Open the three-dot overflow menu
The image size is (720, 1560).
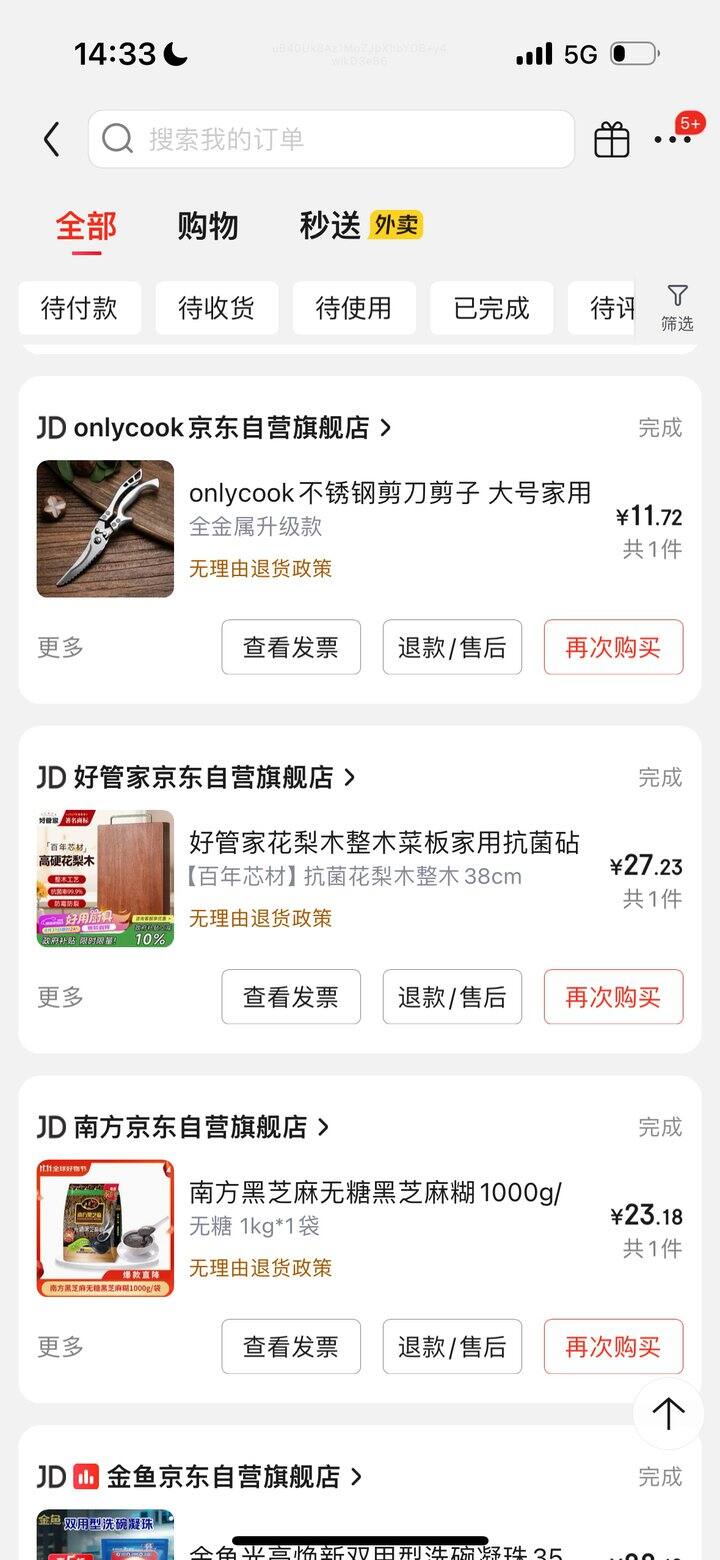click(672, 140)
